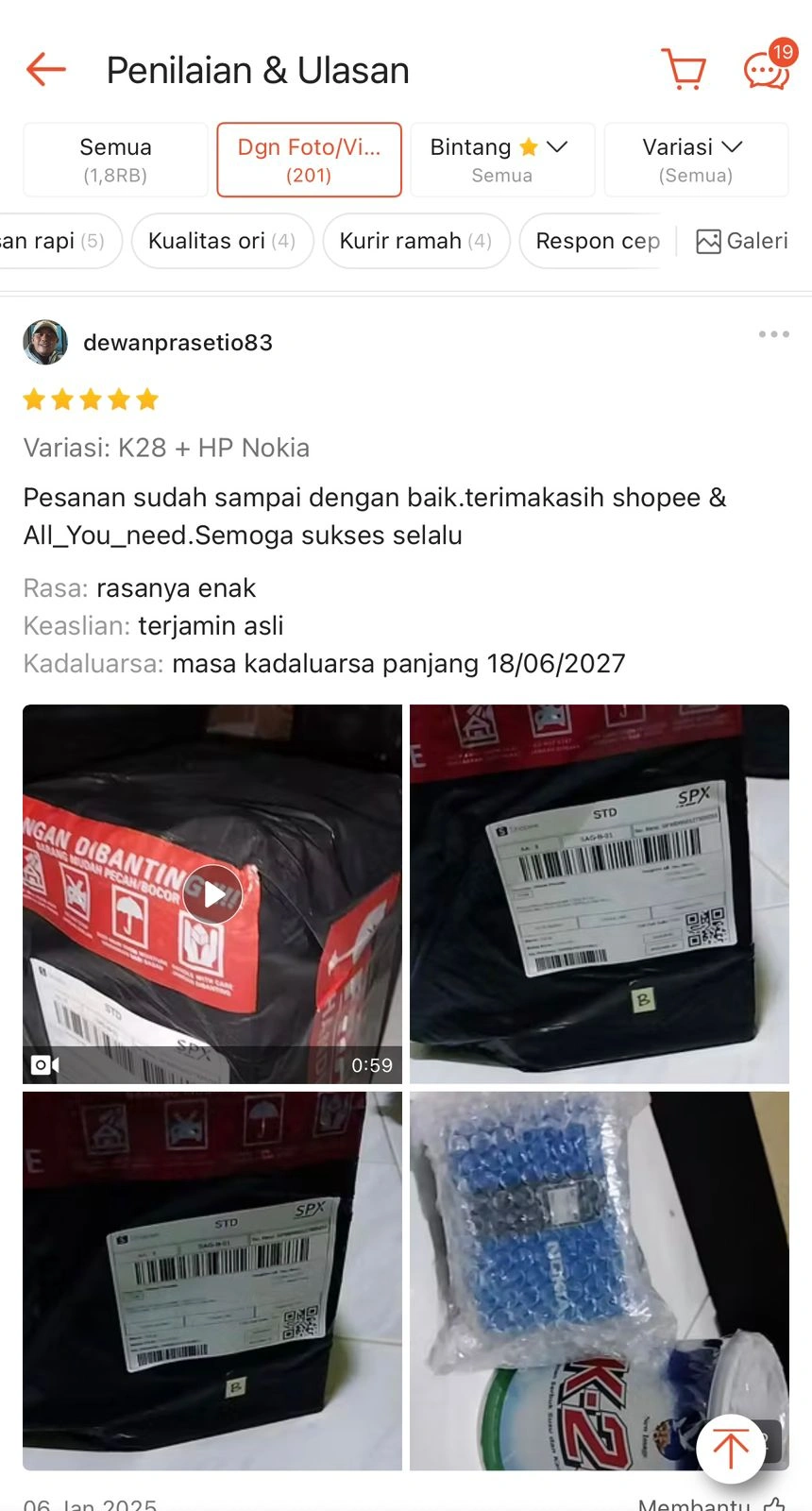This screenshot has height=1511, width=812.
Task: Select the 'Kualitas ori (4)' filter chip
Action: 222,241
